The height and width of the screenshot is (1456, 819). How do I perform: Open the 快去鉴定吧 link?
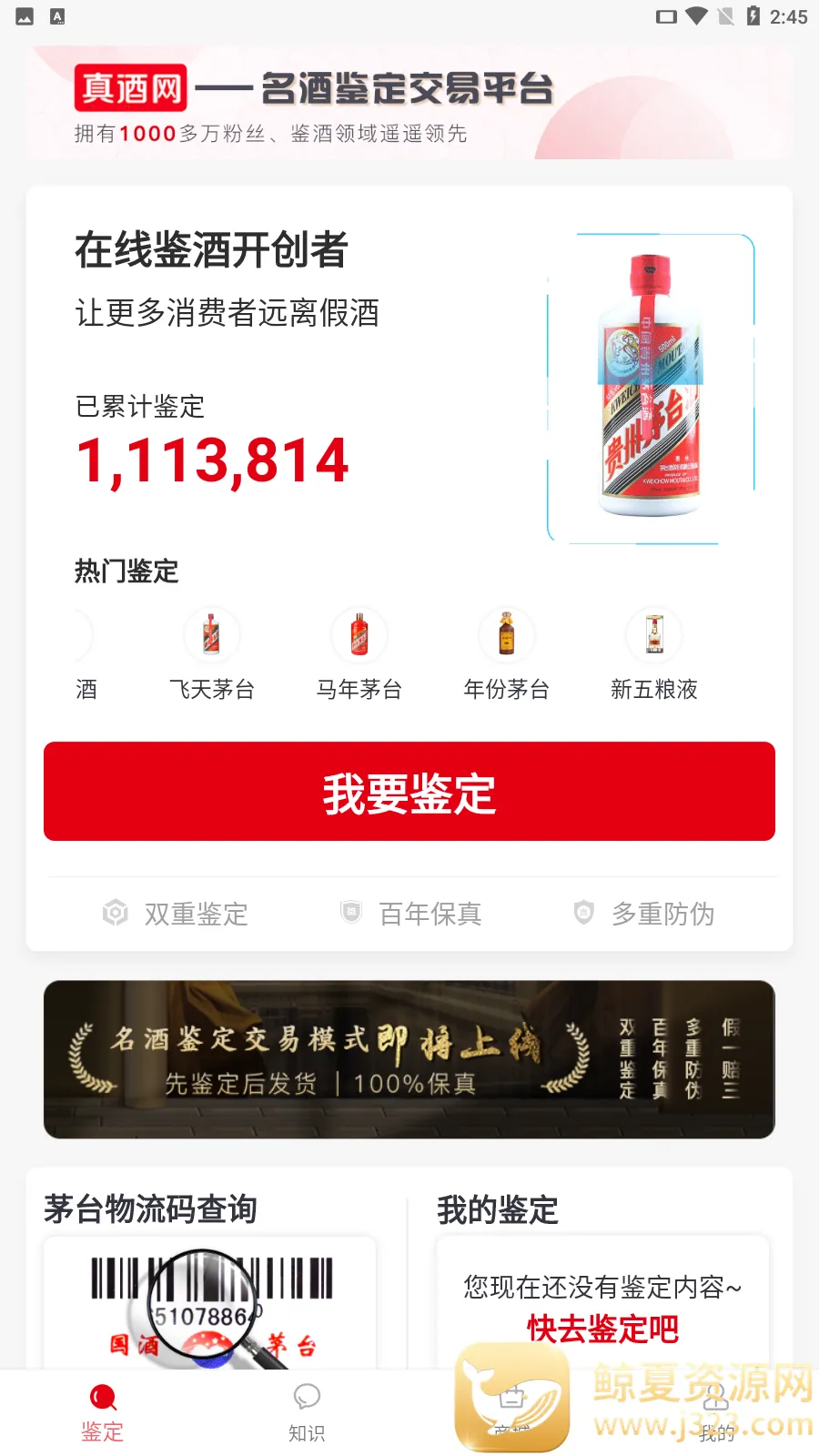point(602,1329)
